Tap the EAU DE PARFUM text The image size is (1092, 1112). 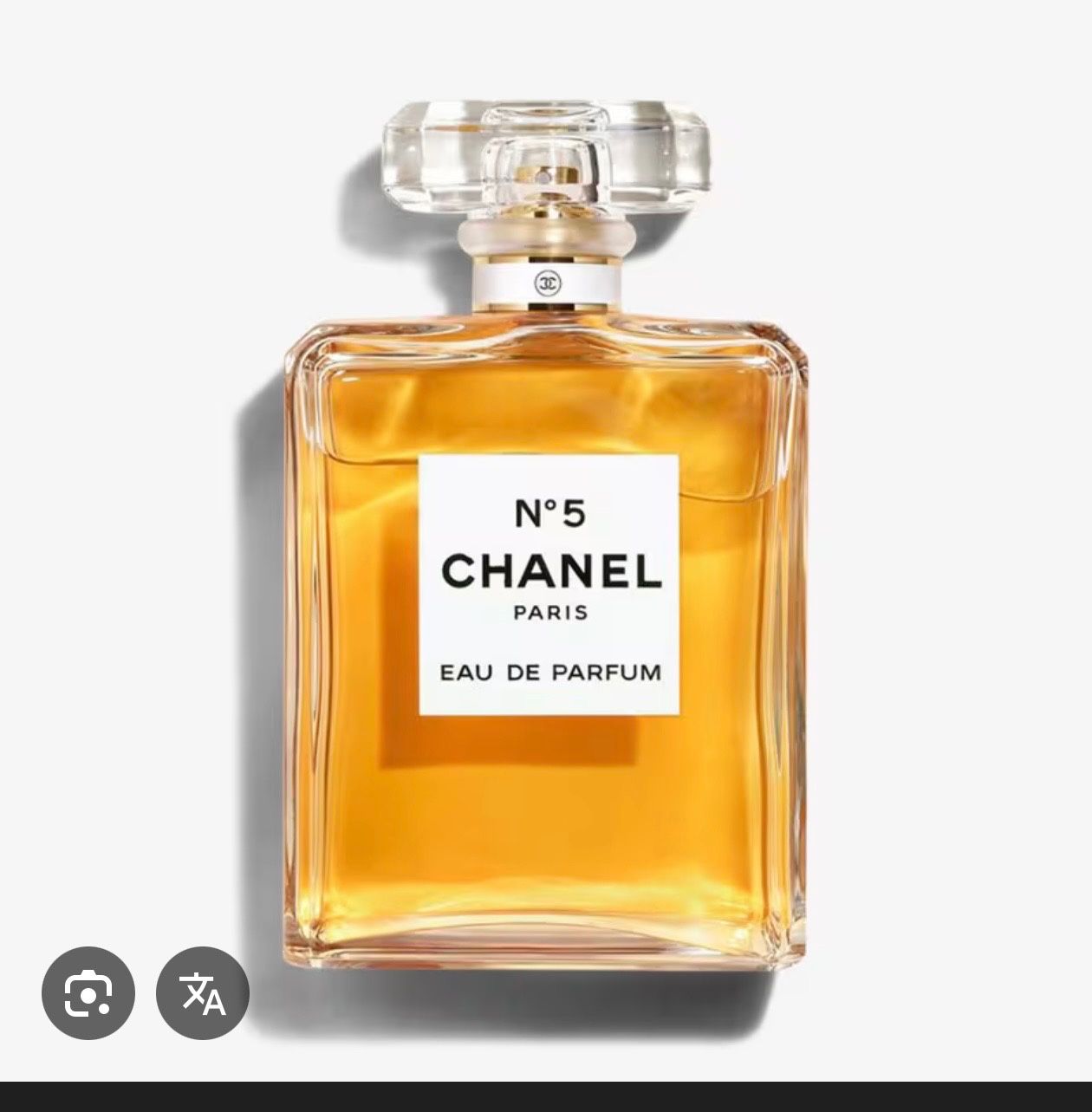coord(552,671)
